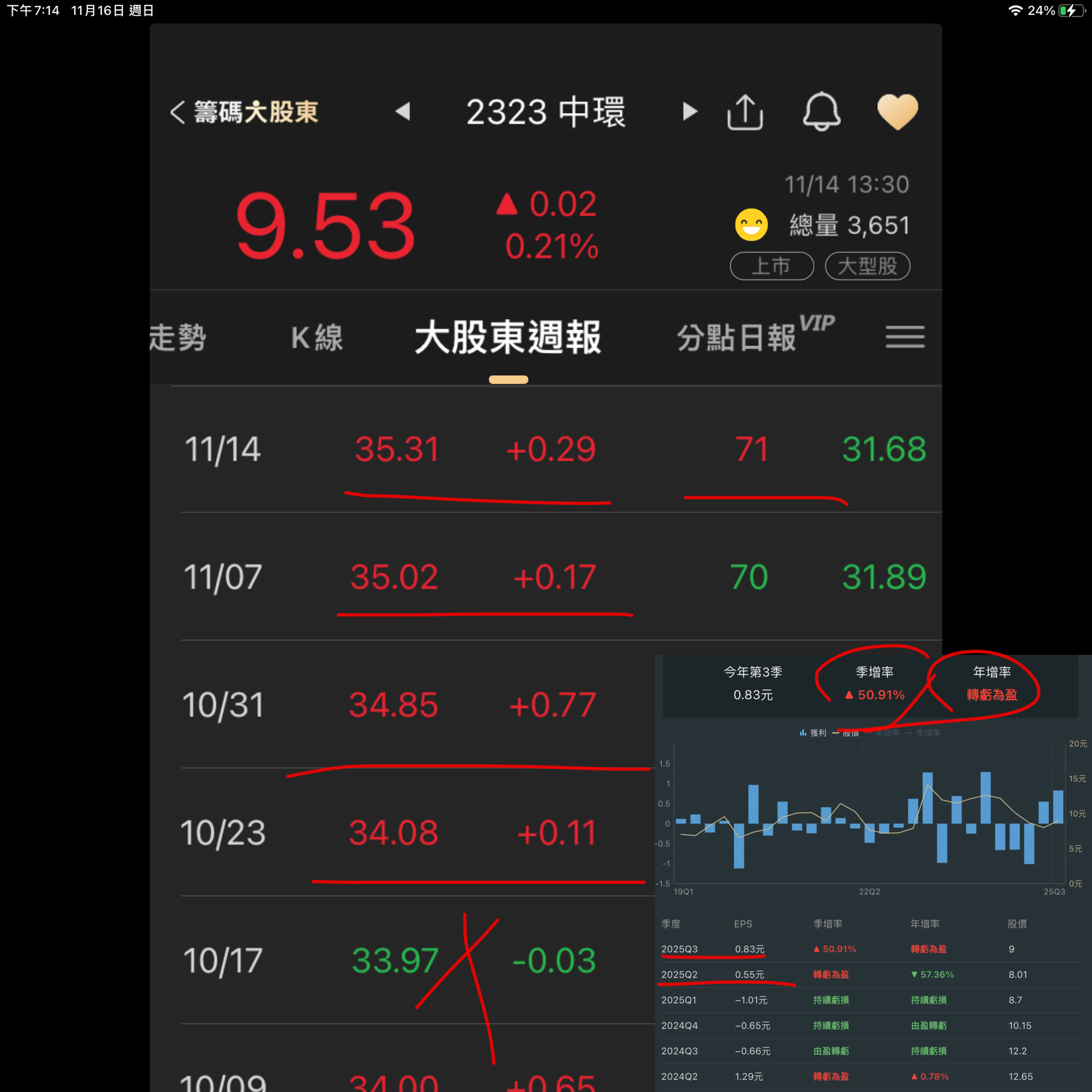This screenshot has width=1092, height=1092.
Task: Open the hamburger tab menu
Action: 905,337
